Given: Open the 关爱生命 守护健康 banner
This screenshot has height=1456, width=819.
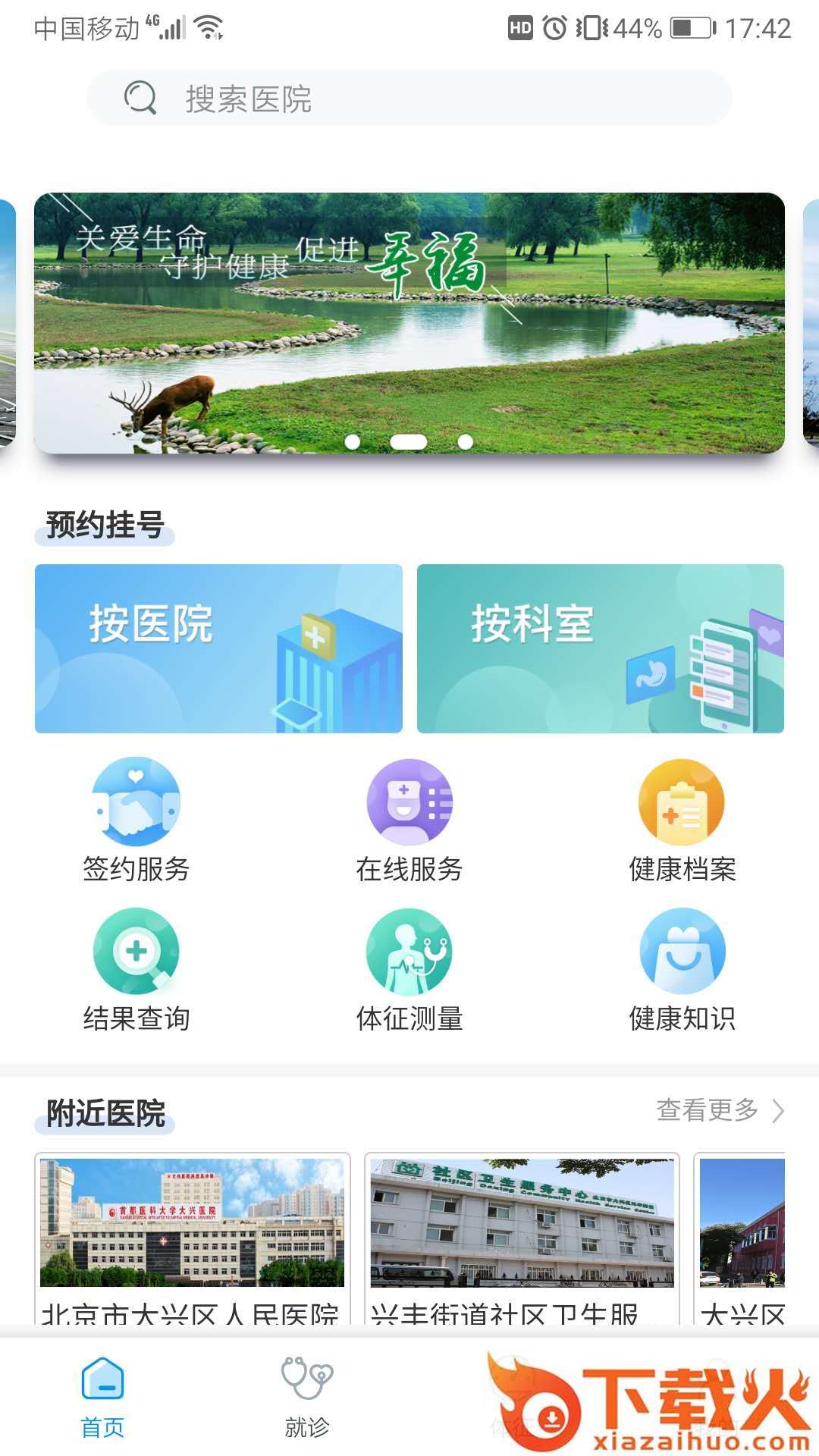Looking at the screenshot, I should (x=409, y=322).
